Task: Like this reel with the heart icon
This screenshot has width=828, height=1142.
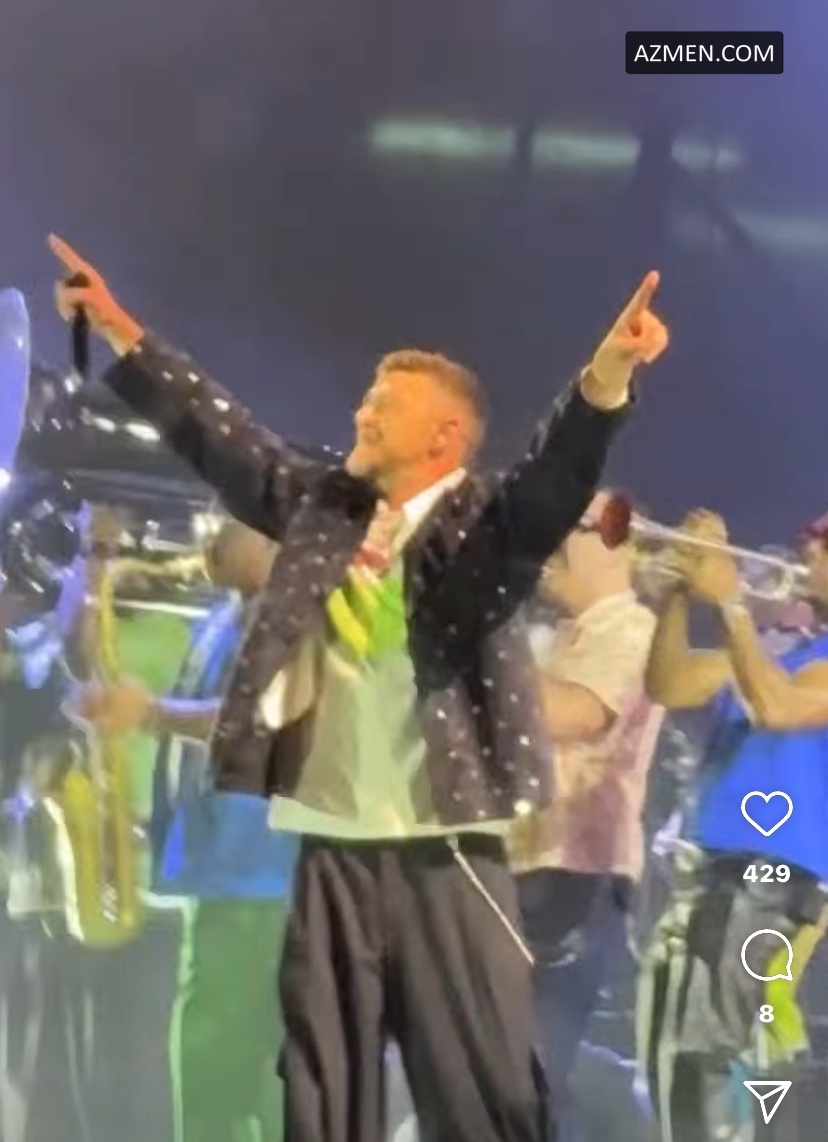Action: pyautogui.click(x=766, y=812)
